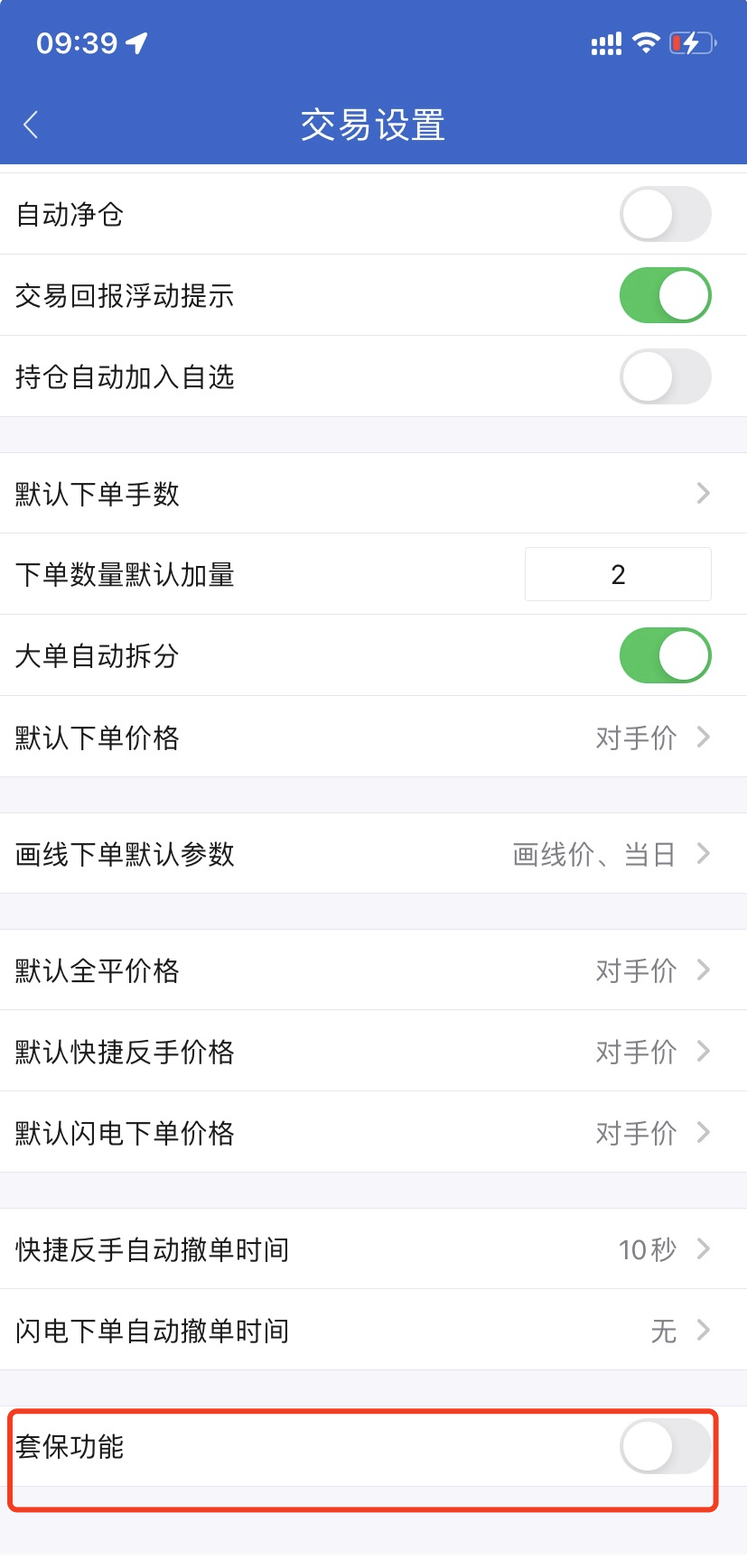Enable the 自动净仓 switch
Viewport: 747px width, 1568px height.
point(665,214)
